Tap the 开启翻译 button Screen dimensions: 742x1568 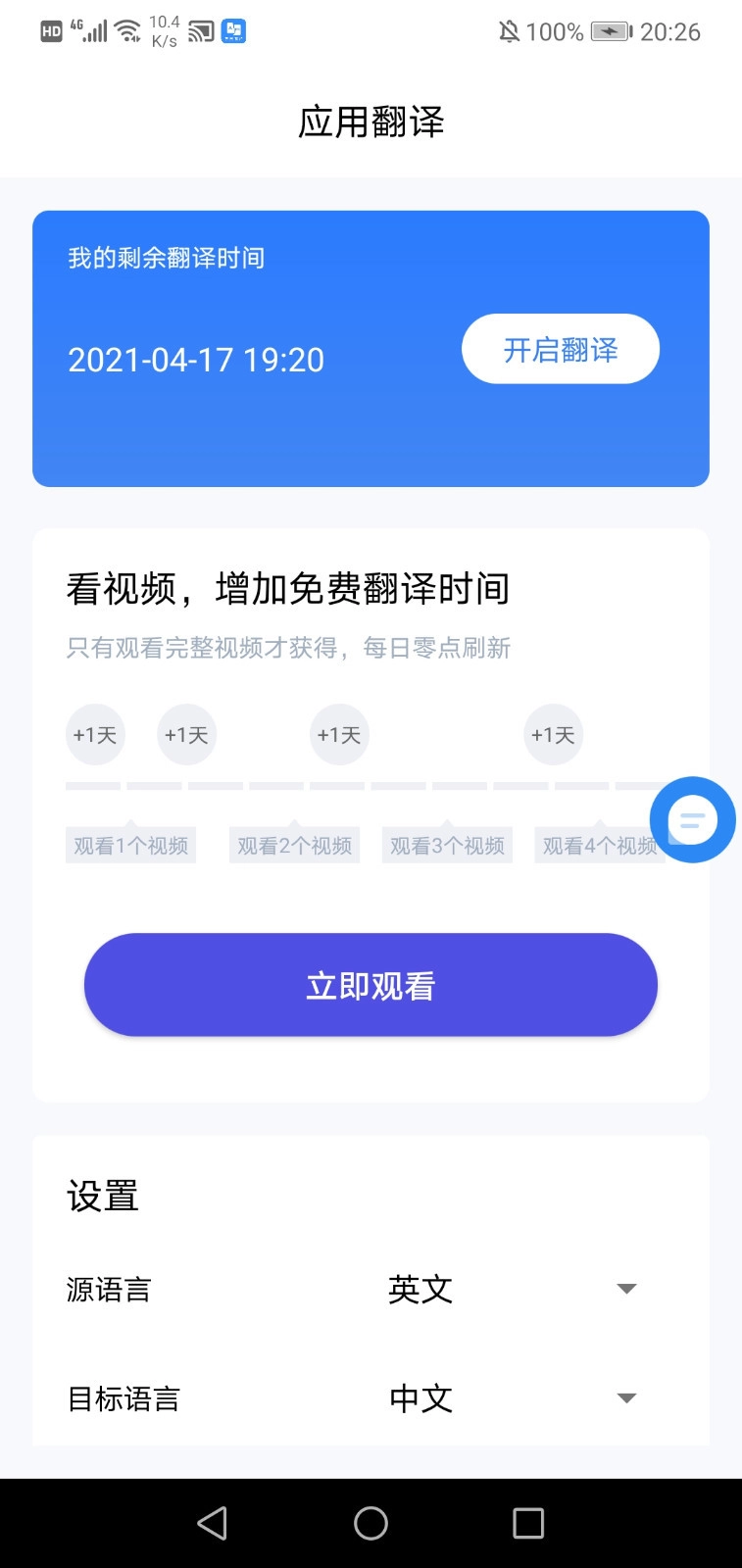click(560, 350)
